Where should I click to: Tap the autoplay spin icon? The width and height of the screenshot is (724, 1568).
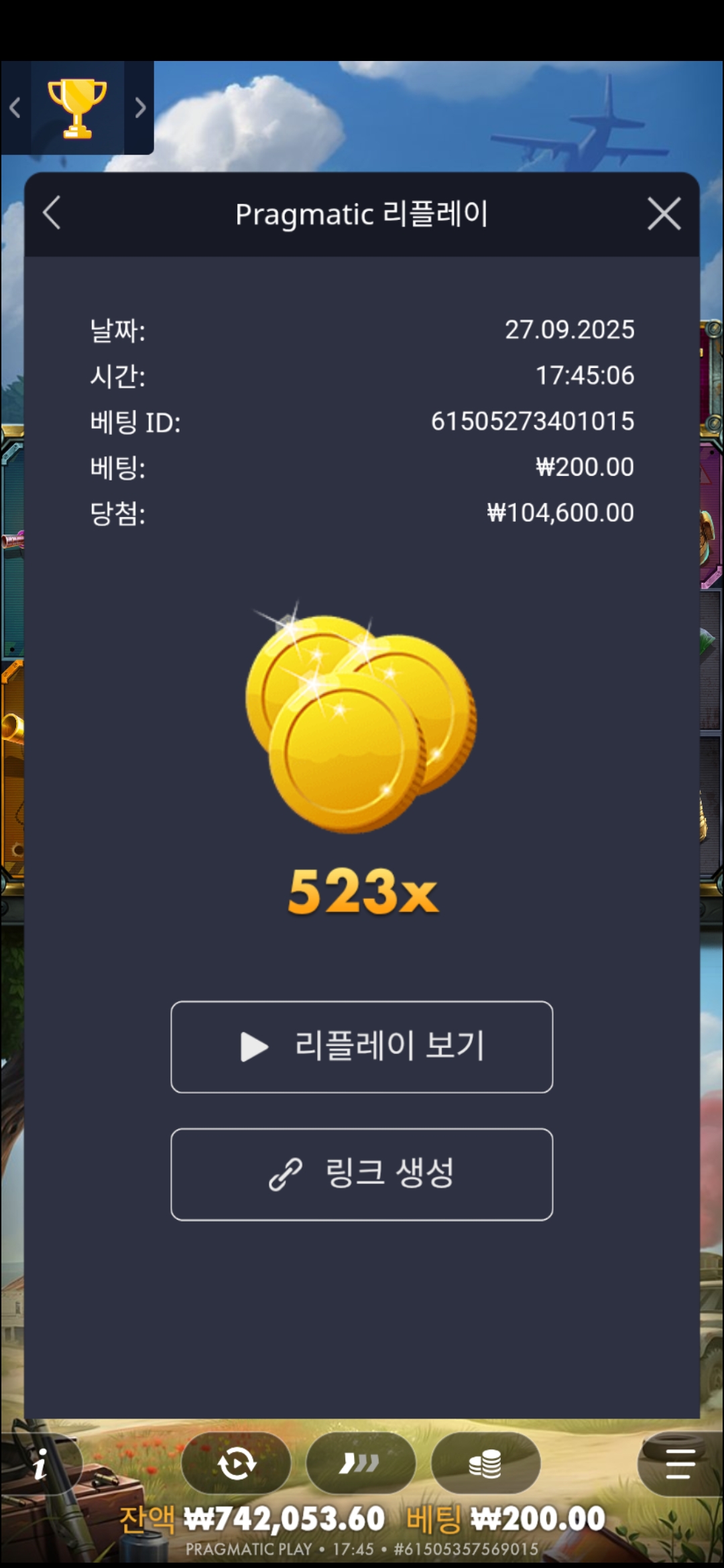click(236, 1463)
